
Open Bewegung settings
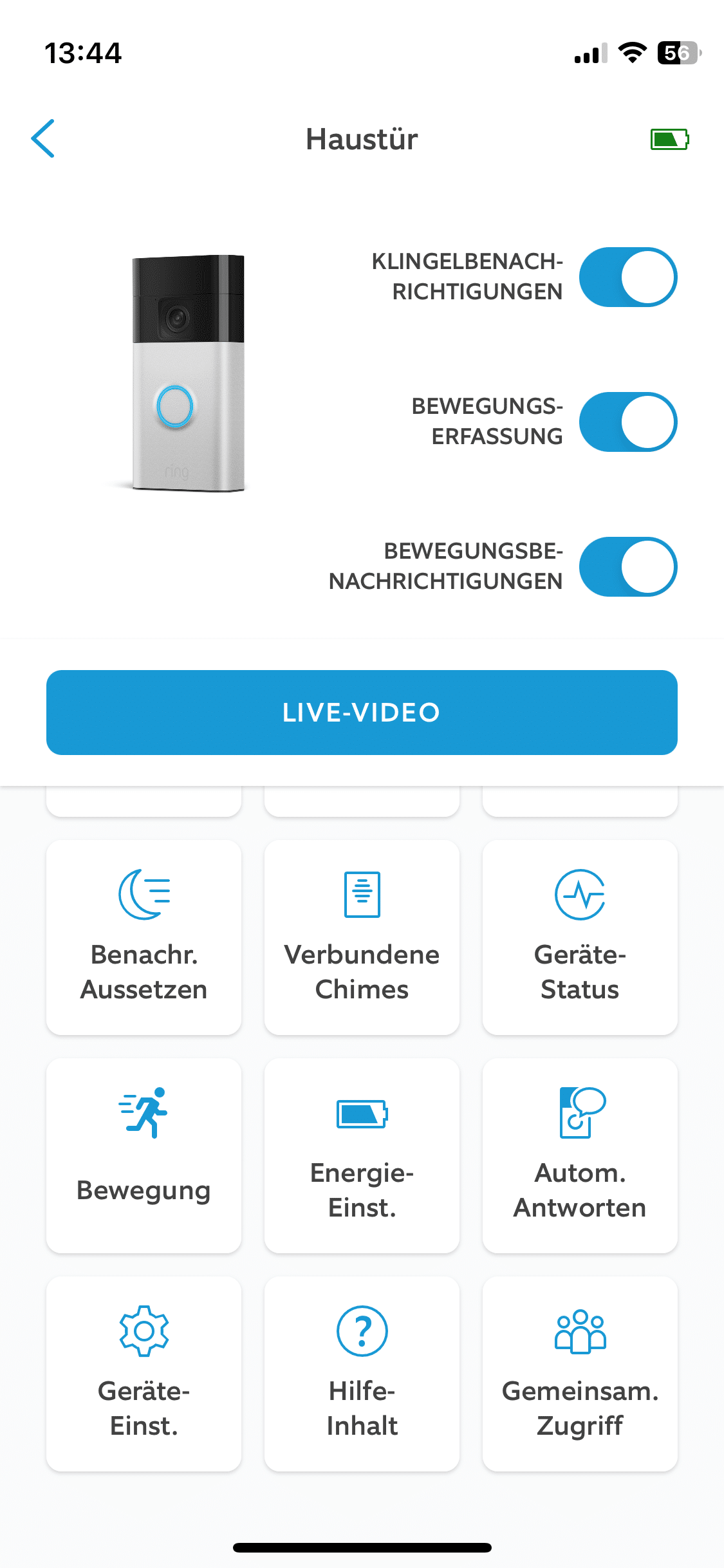click(x=144, y=1155)
